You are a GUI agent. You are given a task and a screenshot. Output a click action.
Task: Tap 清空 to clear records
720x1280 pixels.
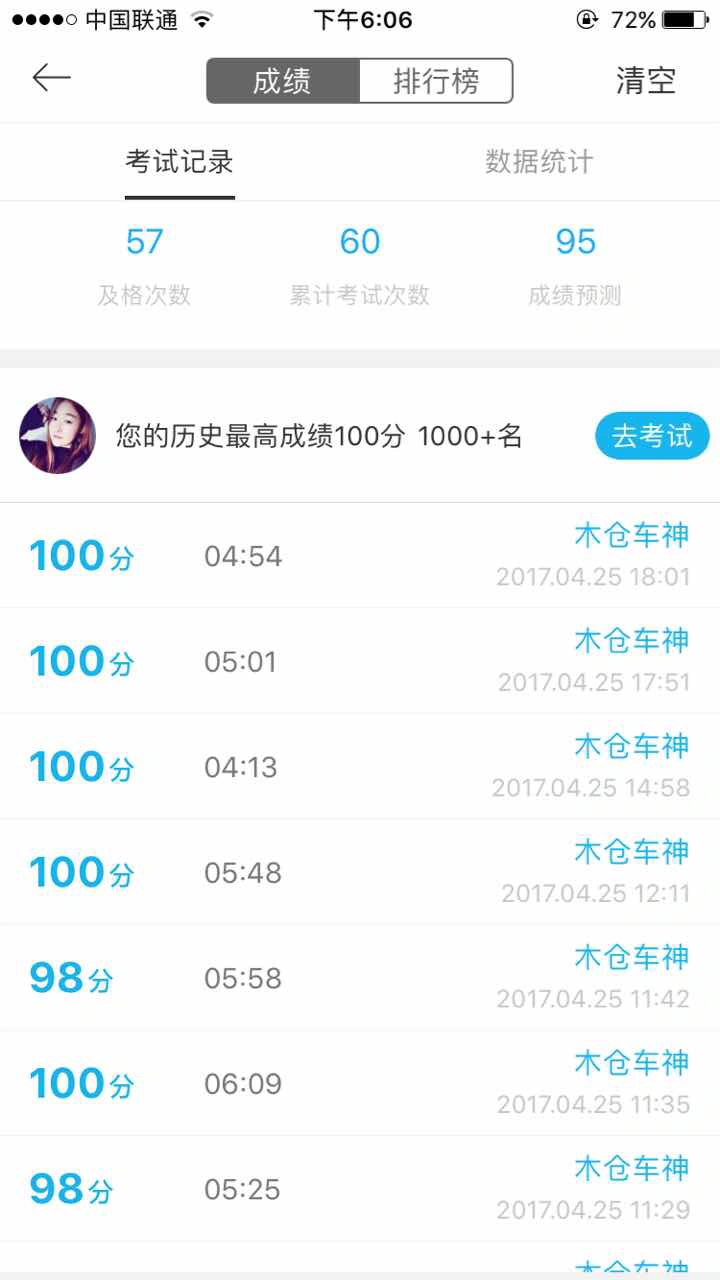(x=646, y=81)
